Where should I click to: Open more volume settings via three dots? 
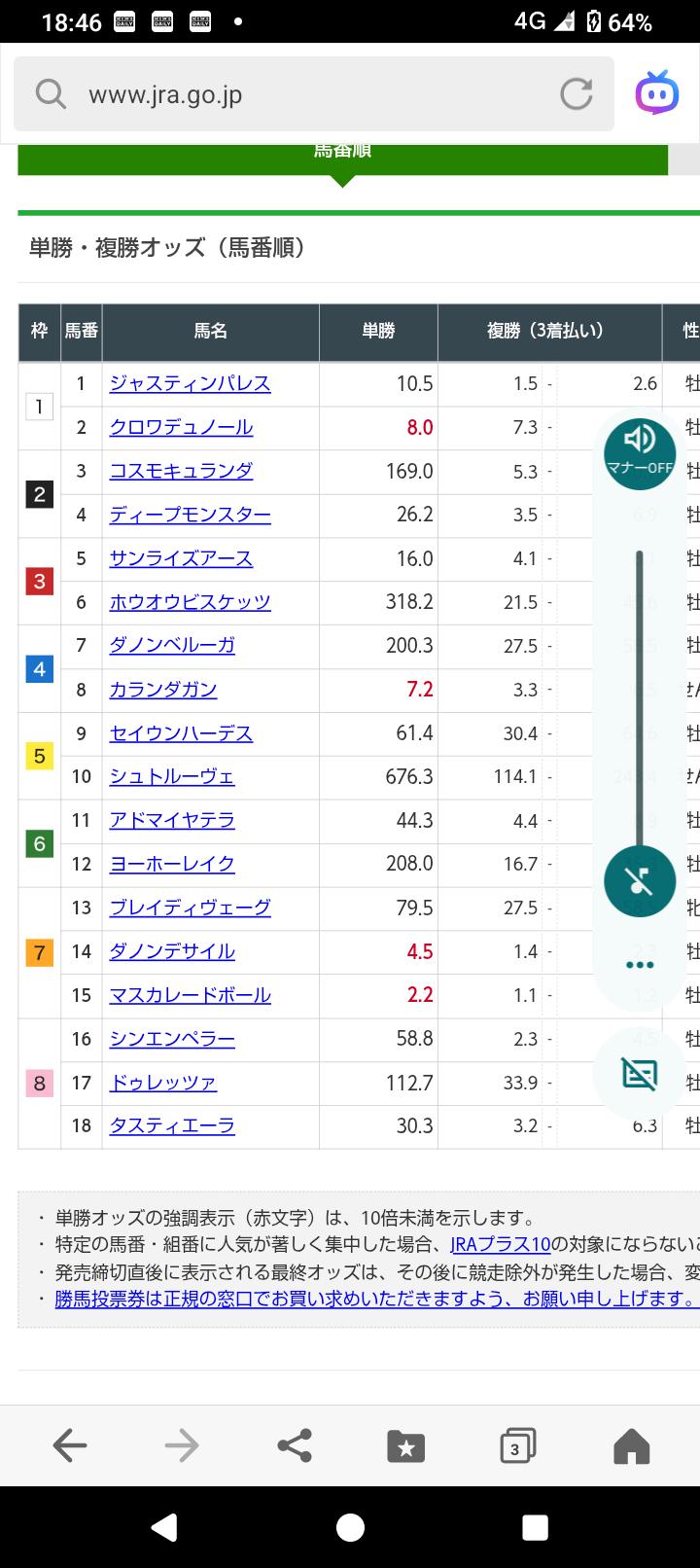(639, 965)
